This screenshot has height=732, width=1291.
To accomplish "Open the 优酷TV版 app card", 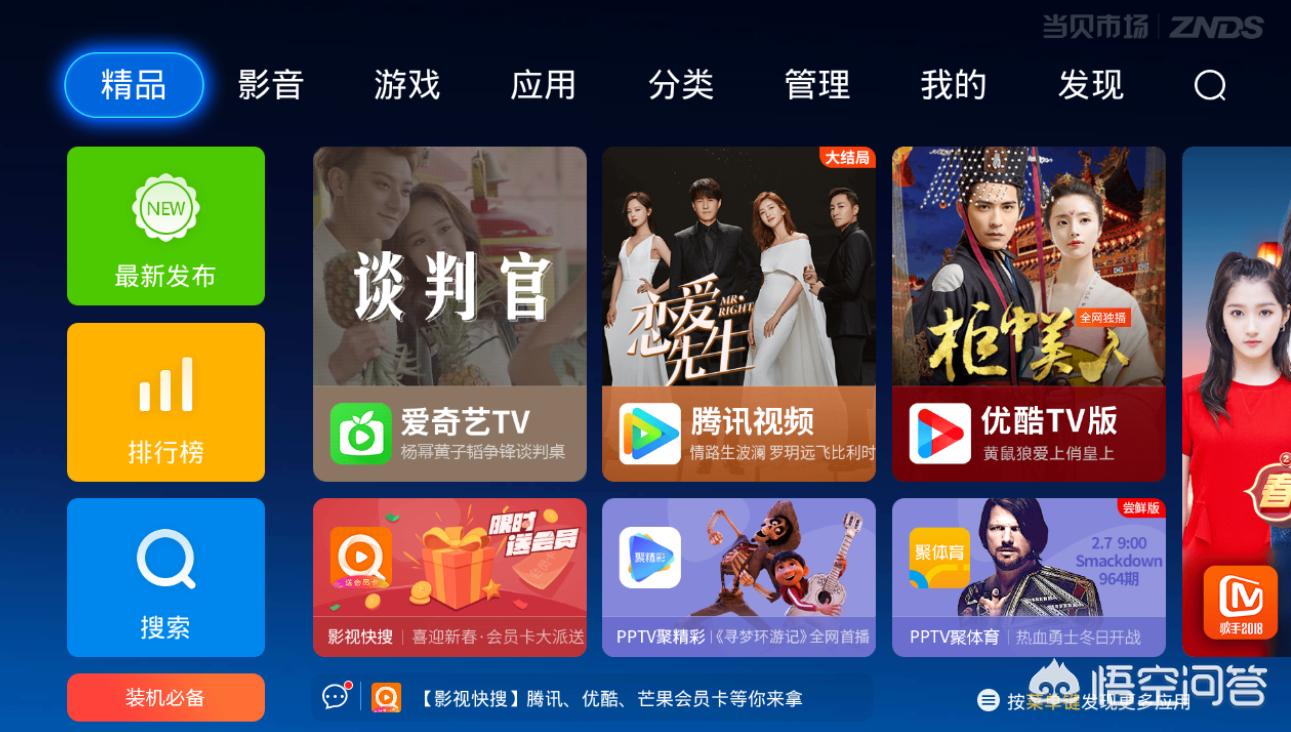I will 1028,314.
